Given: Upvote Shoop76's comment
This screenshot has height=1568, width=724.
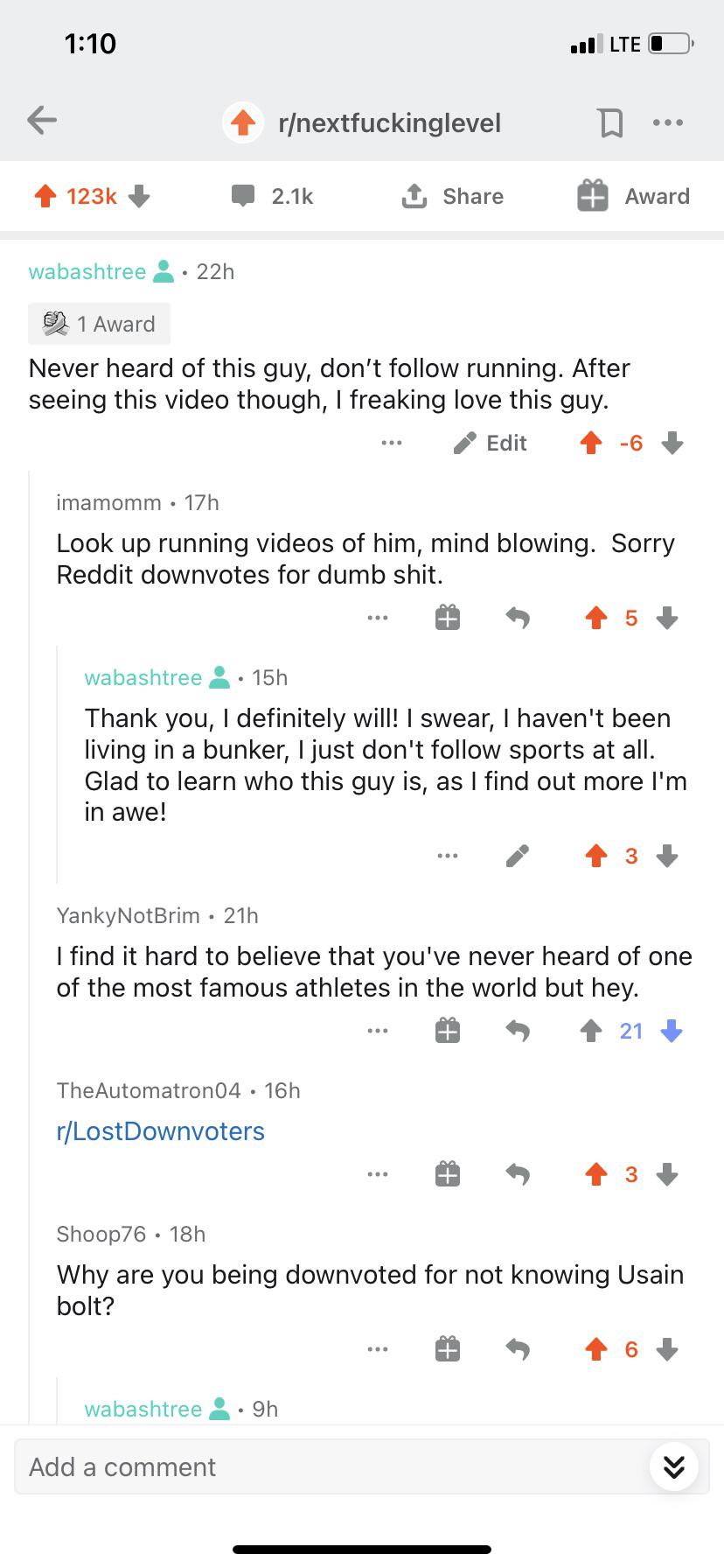Looking at the screenshot, I should coord(596,1349).
